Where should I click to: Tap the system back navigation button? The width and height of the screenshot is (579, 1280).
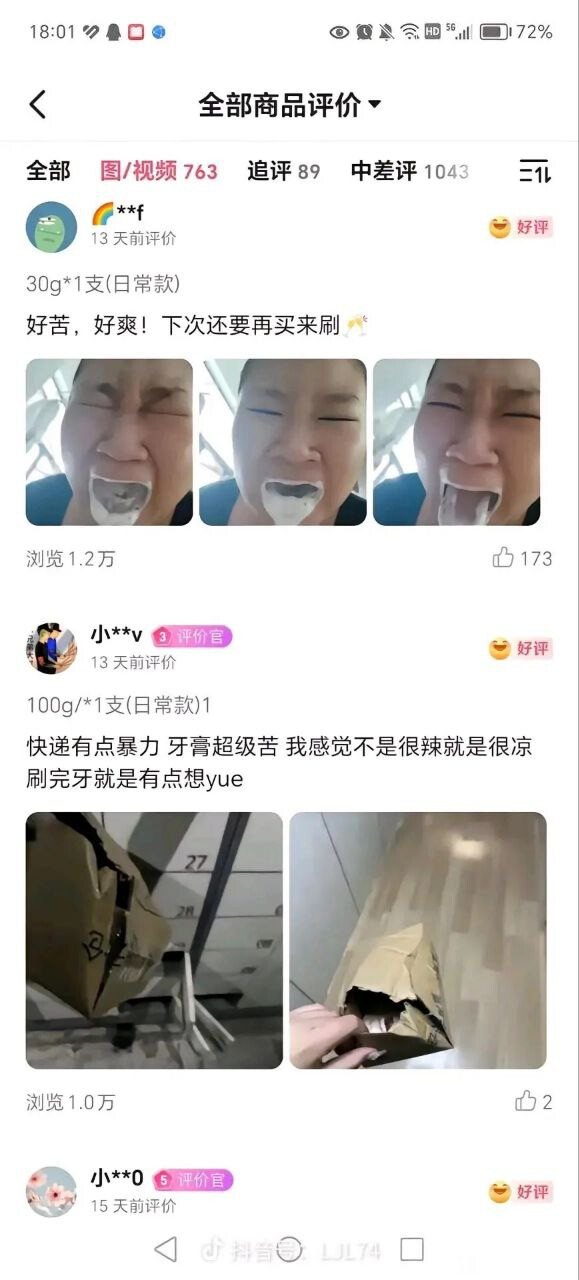click(x=166, y=1248)
